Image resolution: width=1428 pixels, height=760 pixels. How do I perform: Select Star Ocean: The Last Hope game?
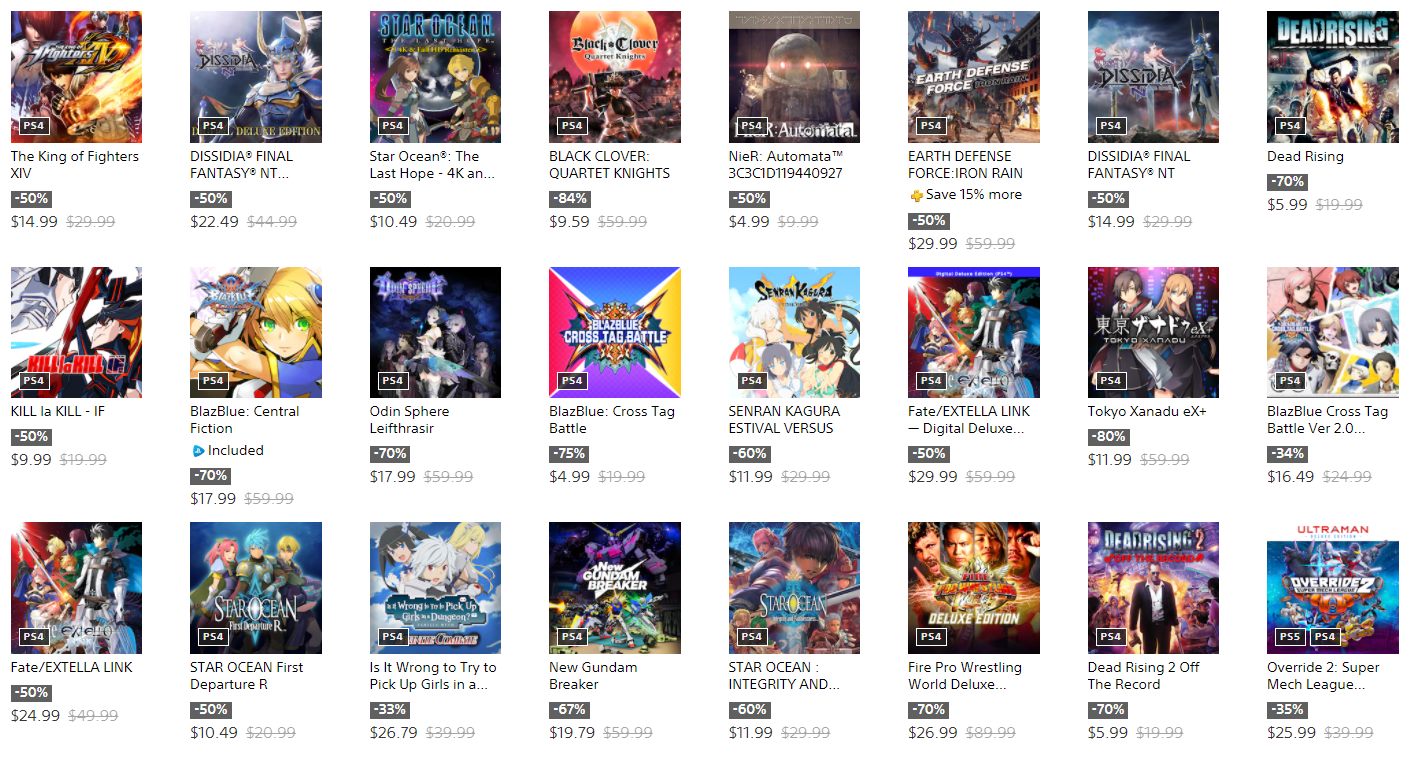coord(435,78)
